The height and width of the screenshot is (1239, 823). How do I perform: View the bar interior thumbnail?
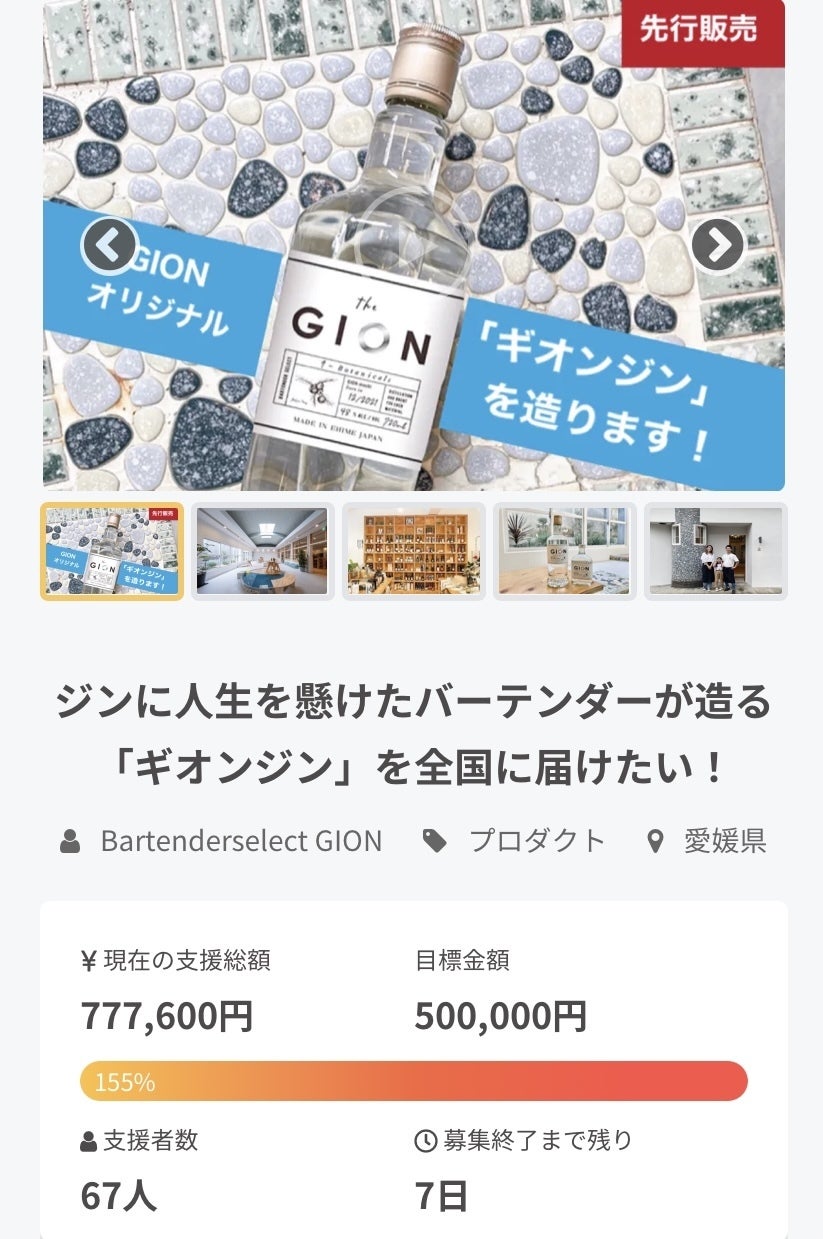pyautogui.click(x=262, y=551)
